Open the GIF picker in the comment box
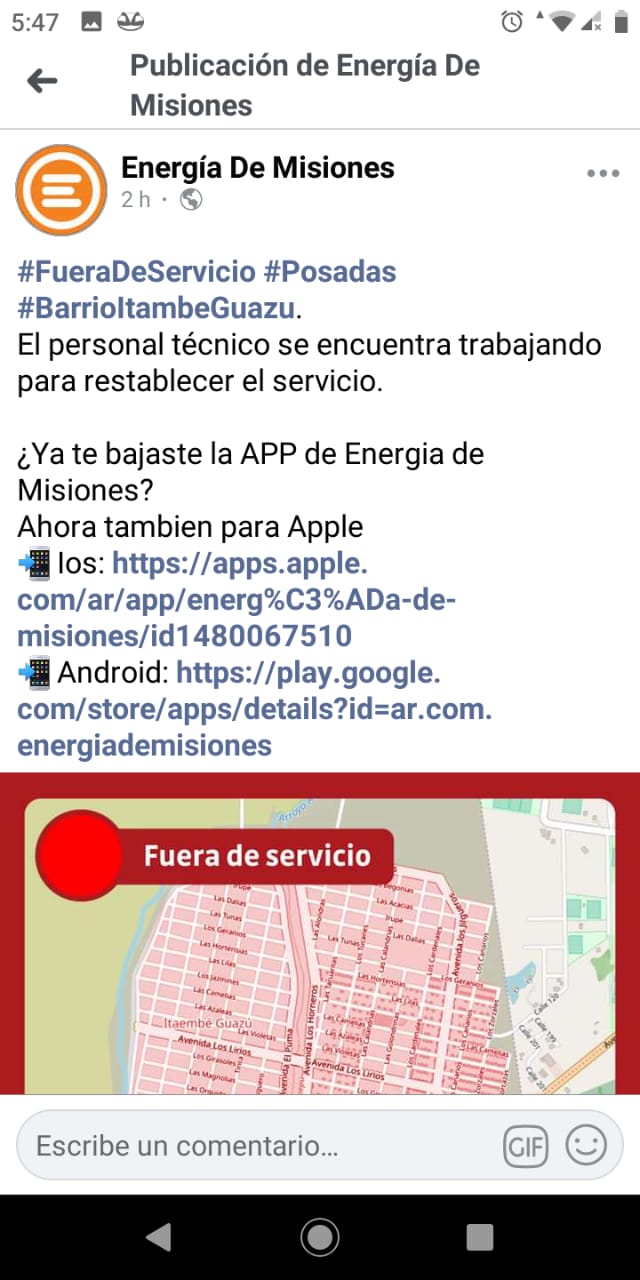Image resolution: width=640 pixels, height=1280 pixels. 526,1146
